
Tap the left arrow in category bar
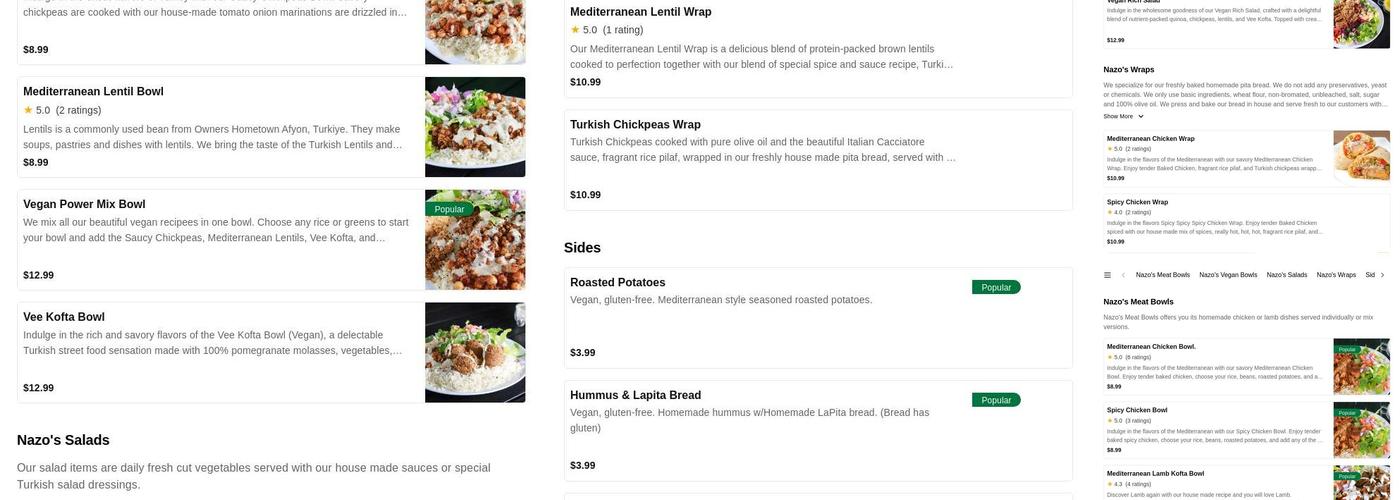[x=1123, y=275]
